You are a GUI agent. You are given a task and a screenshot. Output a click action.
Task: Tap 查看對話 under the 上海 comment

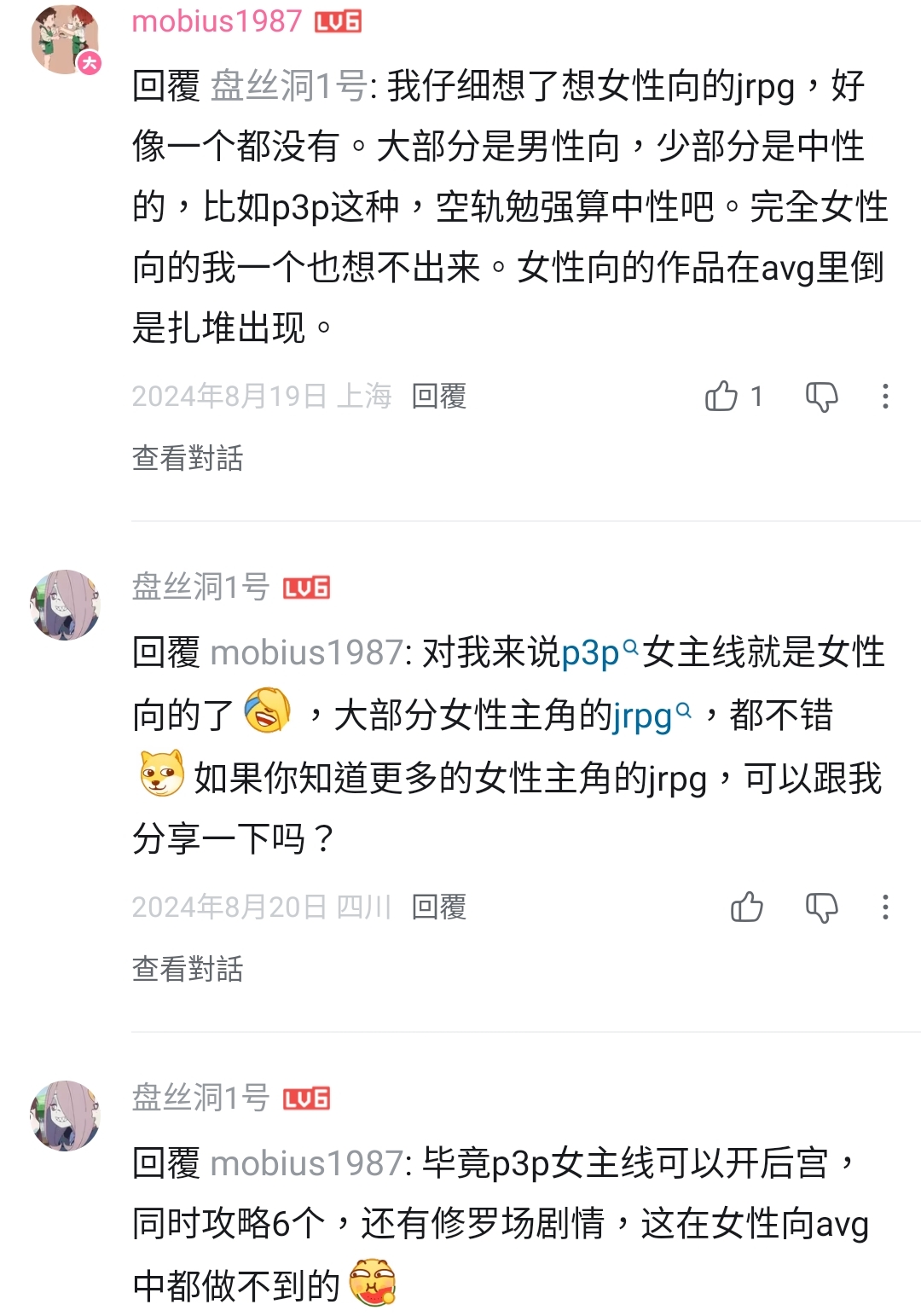point(188,458)
